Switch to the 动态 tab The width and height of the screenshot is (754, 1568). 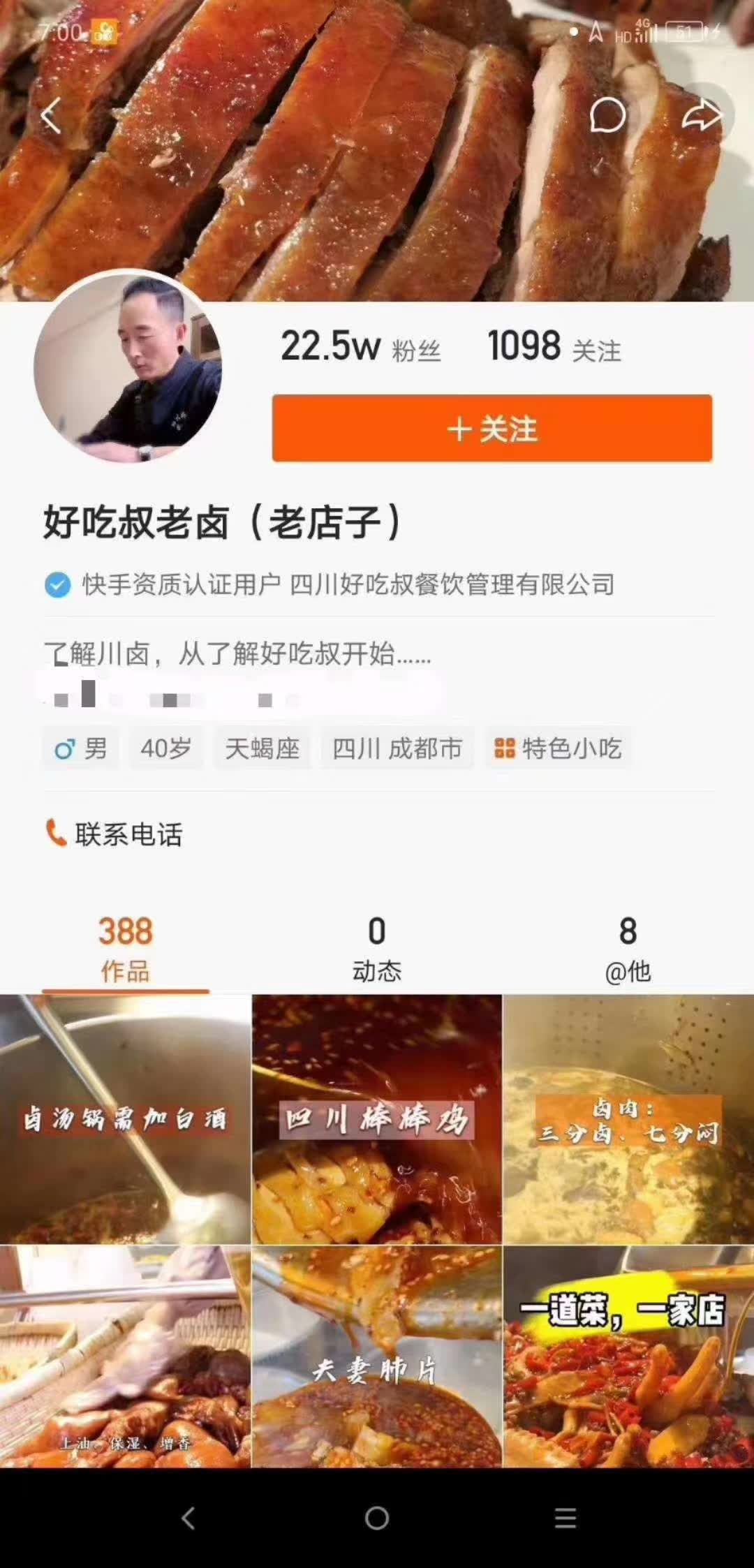pyautogui.click(x=377, y=949)
